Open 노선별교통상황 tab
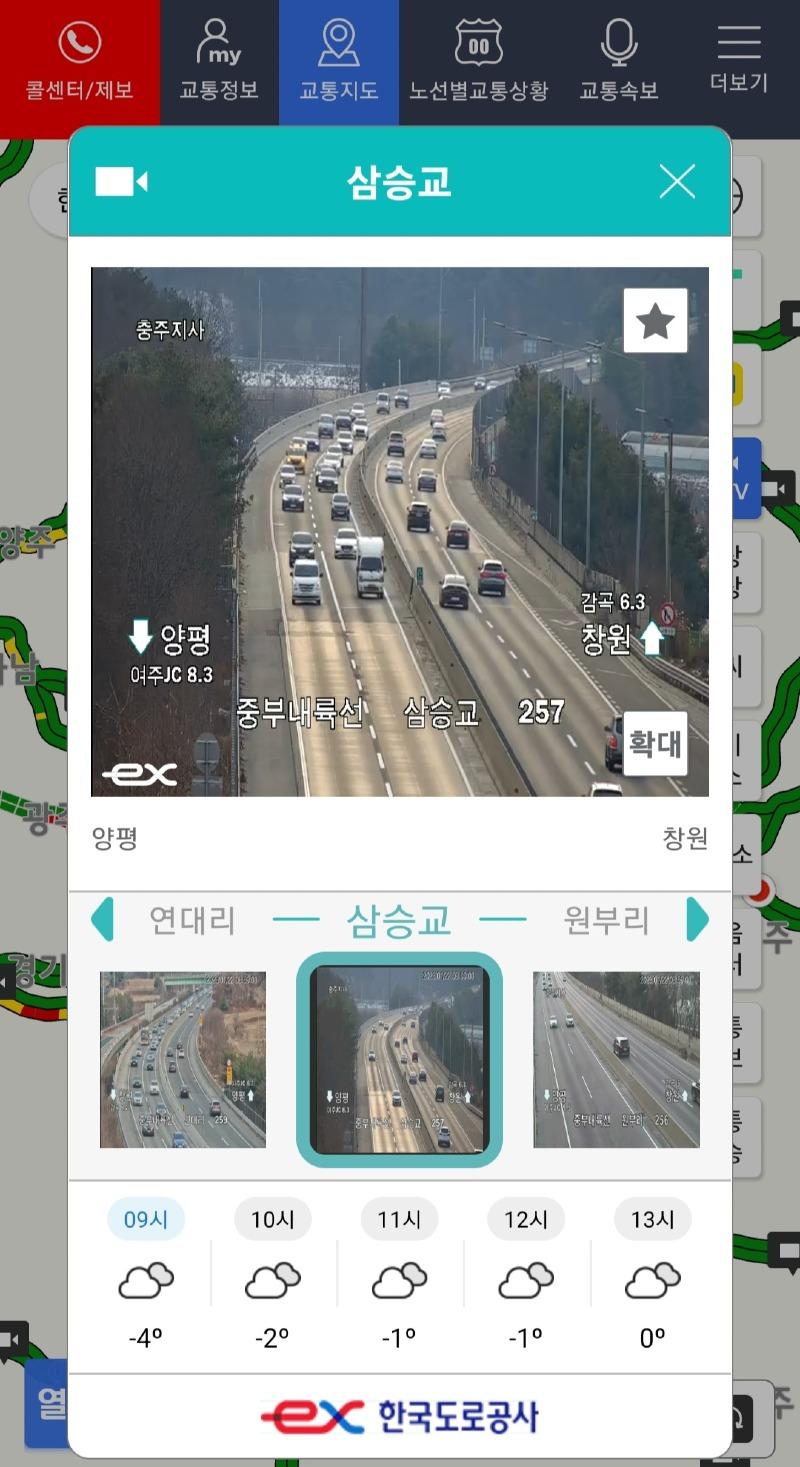The width and height of the screenshot is (800, 1467). (x=479, y=63)
